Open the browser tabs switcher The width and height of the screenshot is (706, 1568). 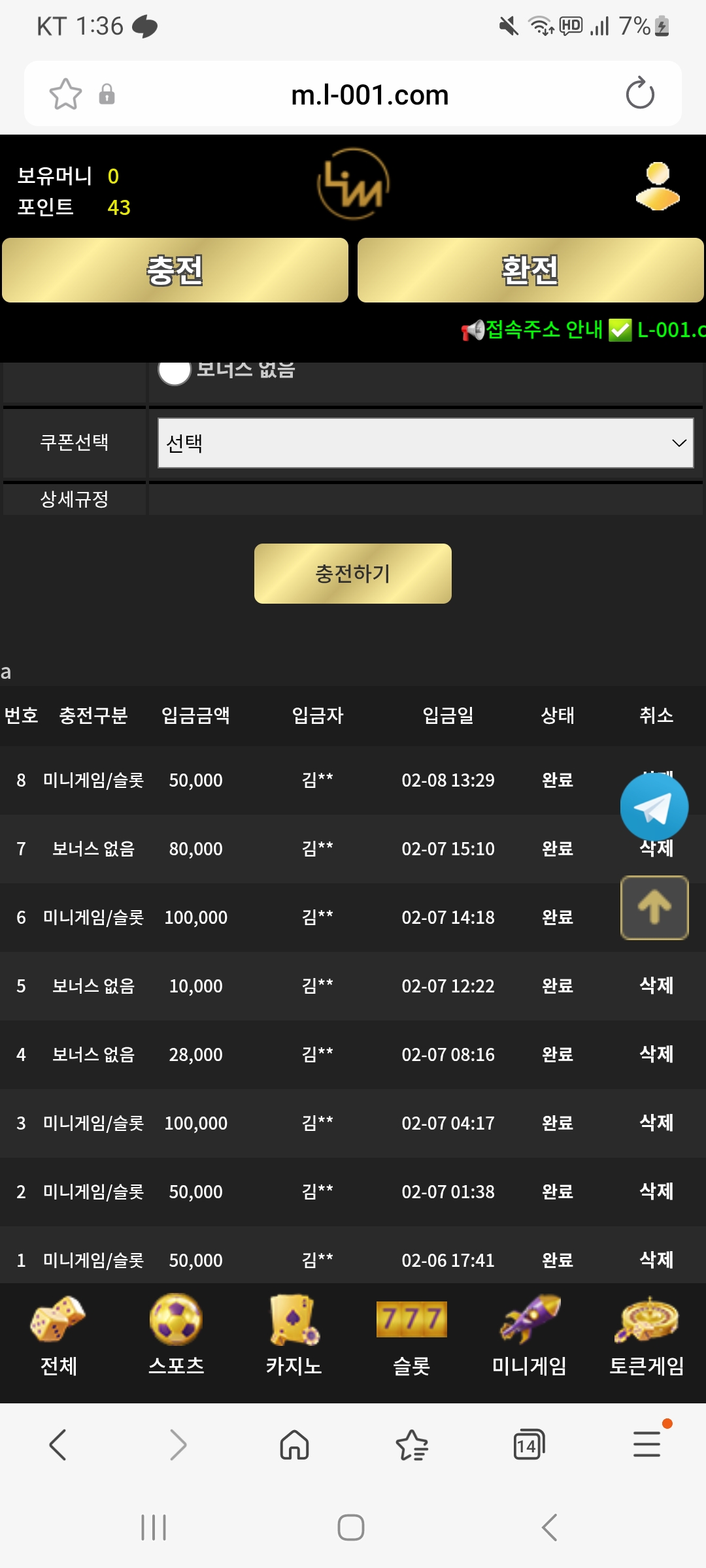click(528, 1445)
